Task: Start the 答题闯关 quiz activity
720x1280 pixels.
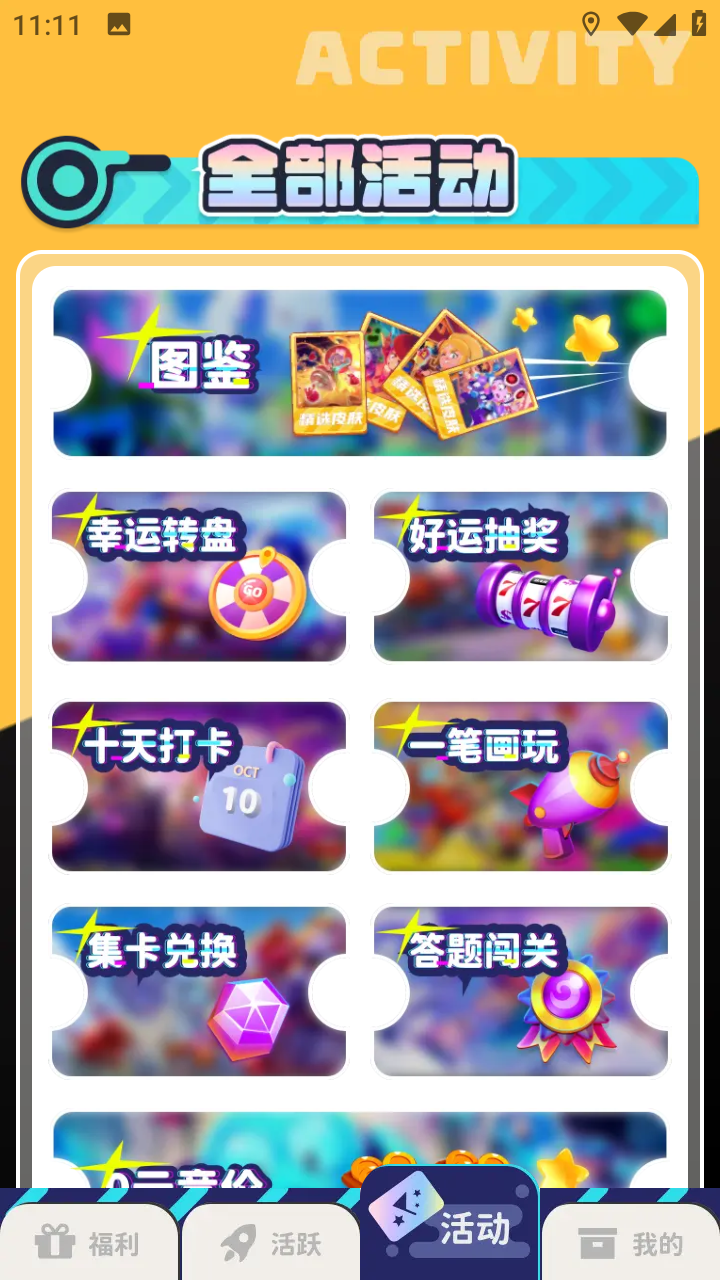Action: tap(521, 991)
